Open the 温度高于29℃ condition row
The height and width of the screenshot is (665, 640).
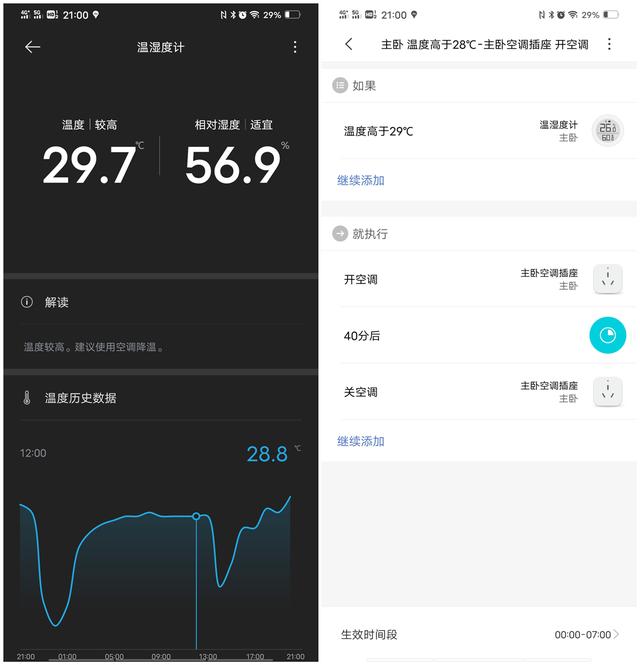click(478, 131)
